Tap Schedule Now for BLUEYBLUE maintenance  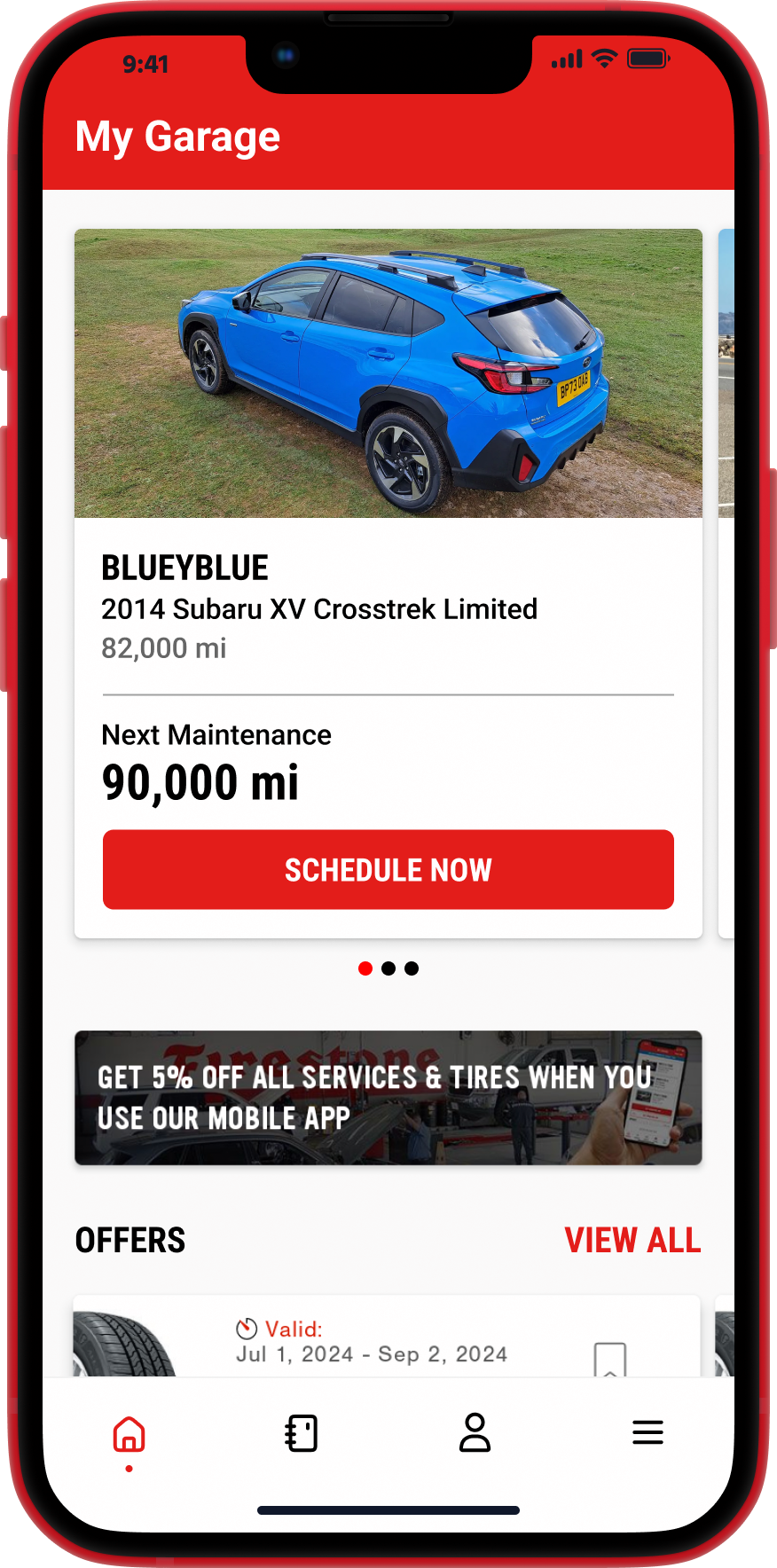tap(388, 869)
